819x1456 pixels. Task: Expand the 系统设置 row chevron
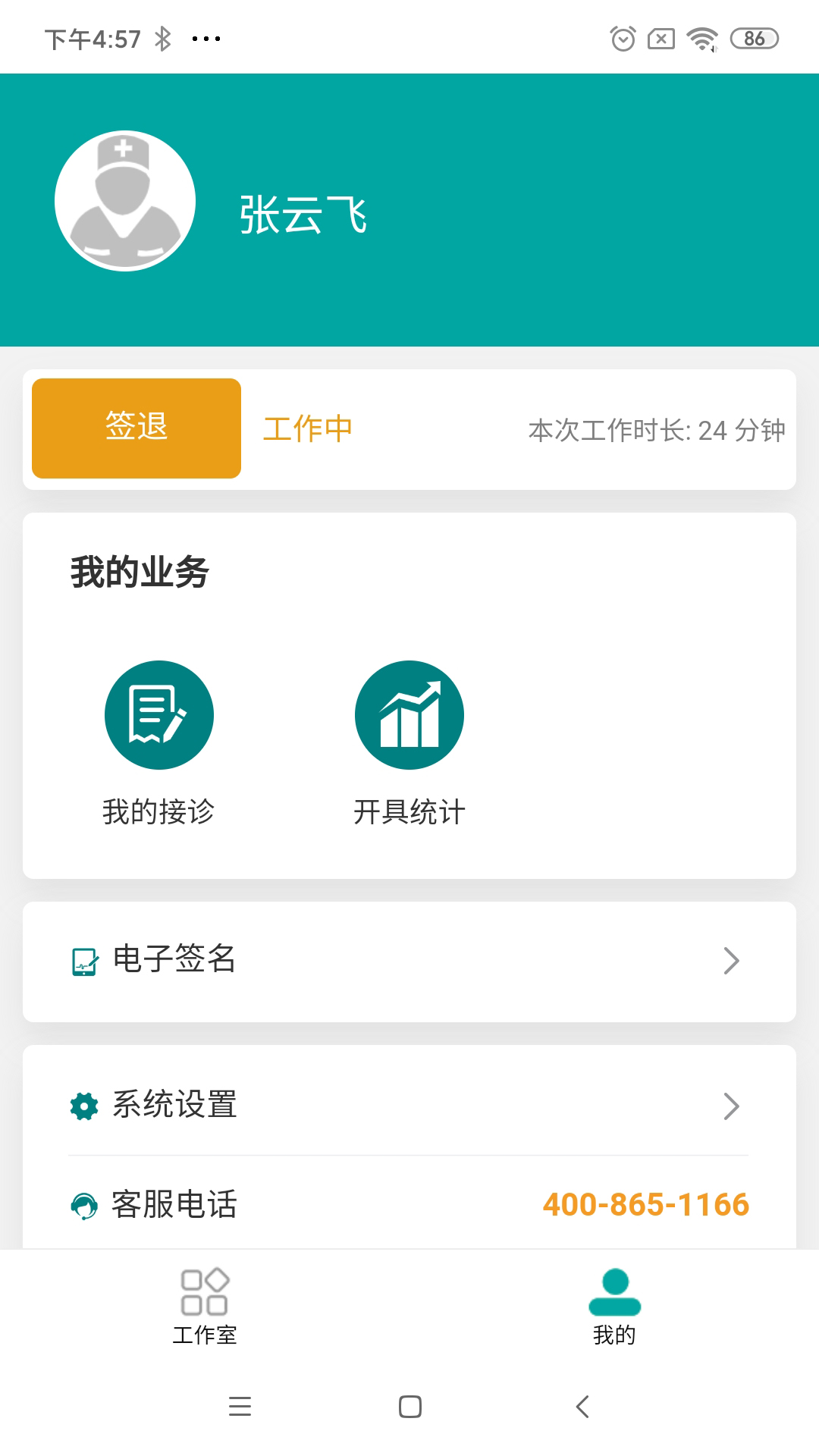[x=730, y=1106]
